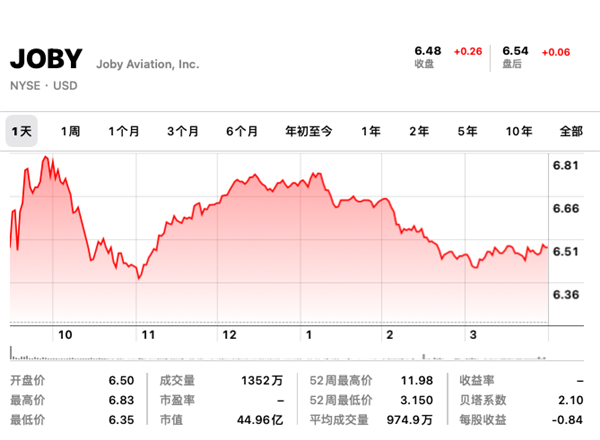View the 6个月 chart
Image resolution: width=600 pixels, height=440 pixels.
click(x=242, y=132)
